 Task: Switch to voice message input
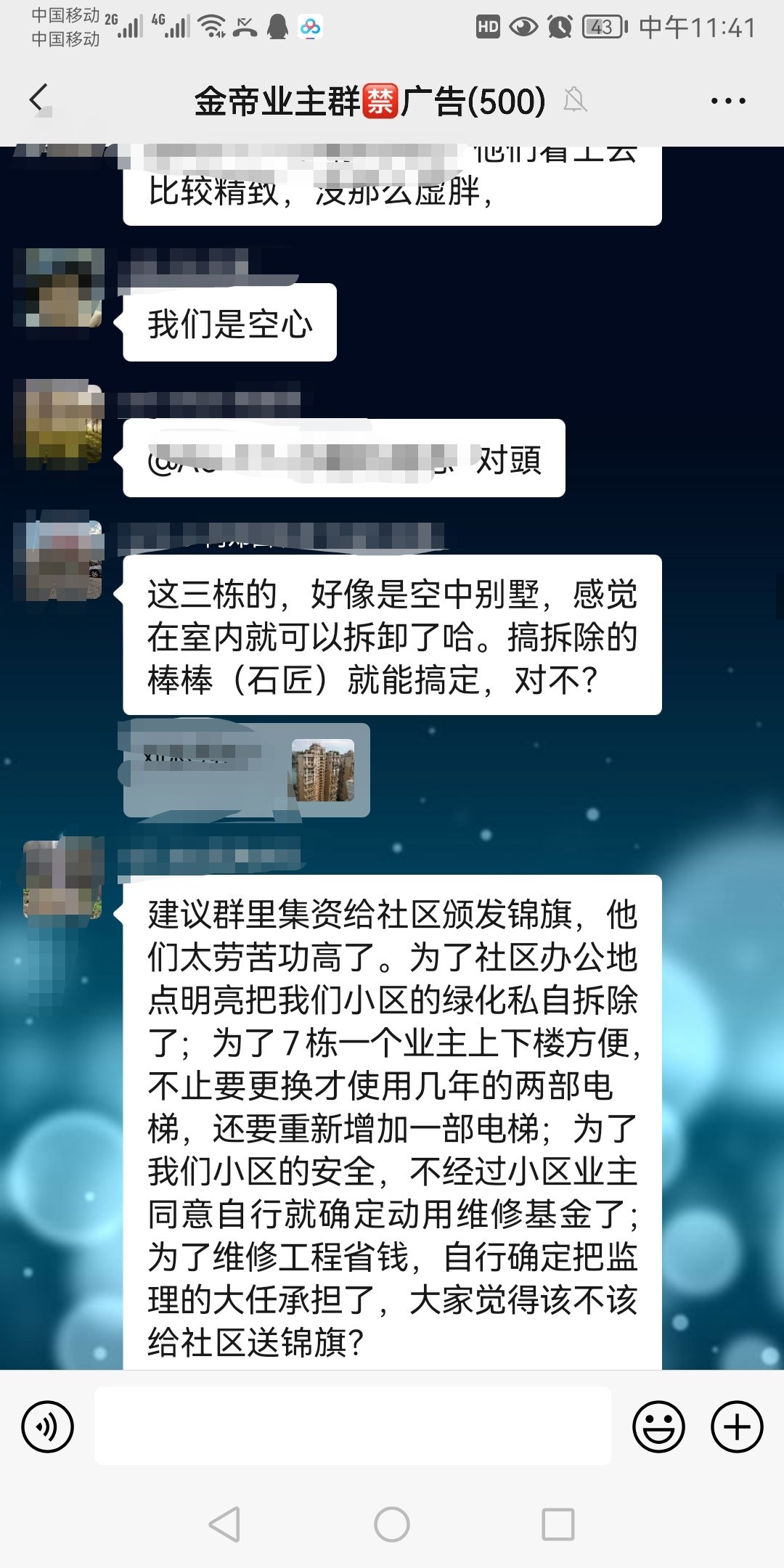pyautogui.click(x=48, y=1426)
